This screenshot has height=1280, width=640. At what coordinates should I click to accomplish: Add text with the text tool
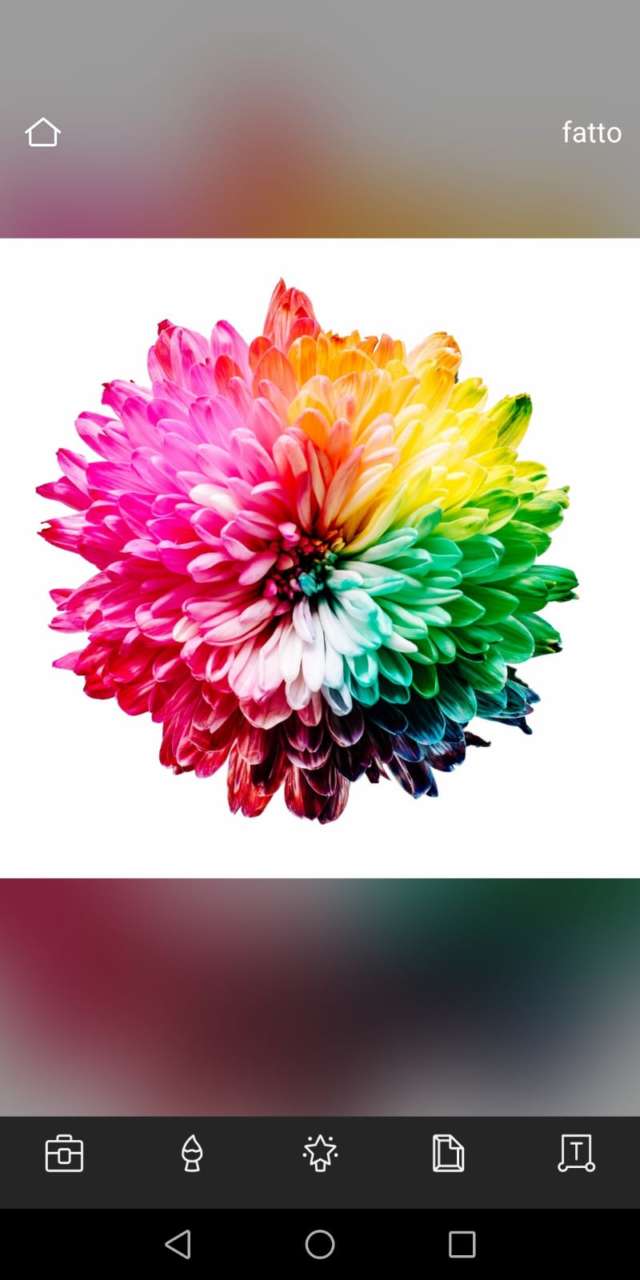pos(576,1153)
